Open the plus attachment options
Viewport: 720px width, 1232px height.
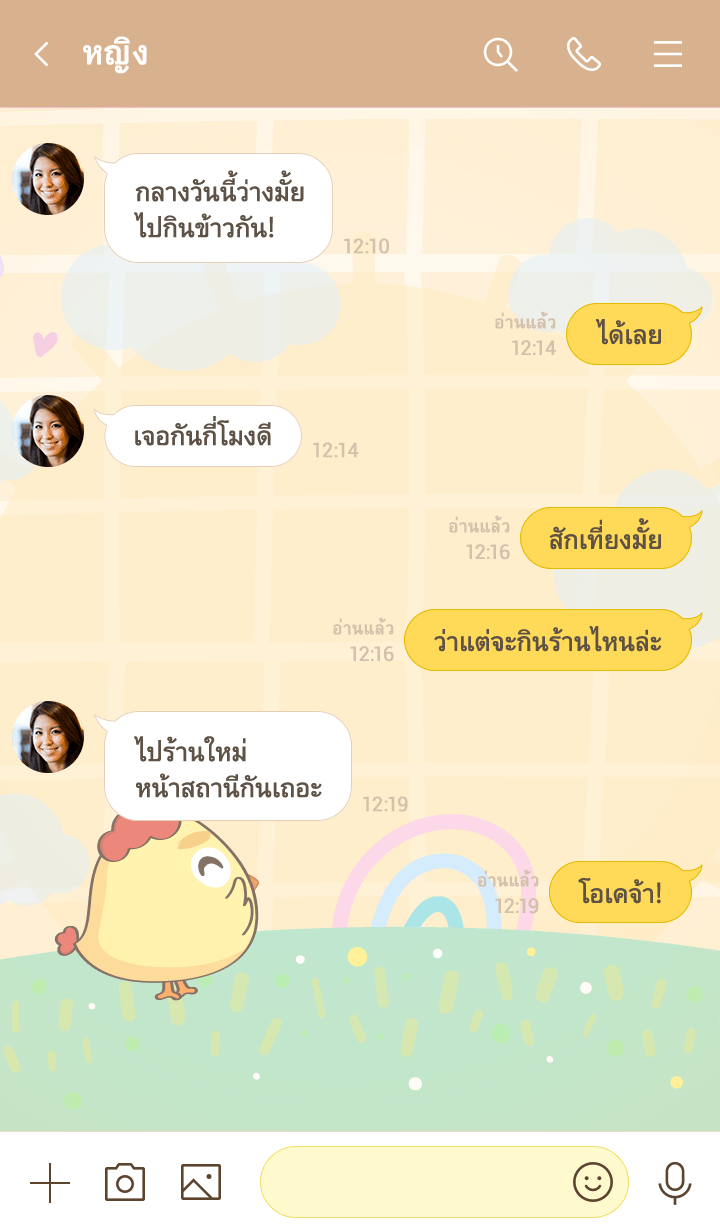[50, 1183]
